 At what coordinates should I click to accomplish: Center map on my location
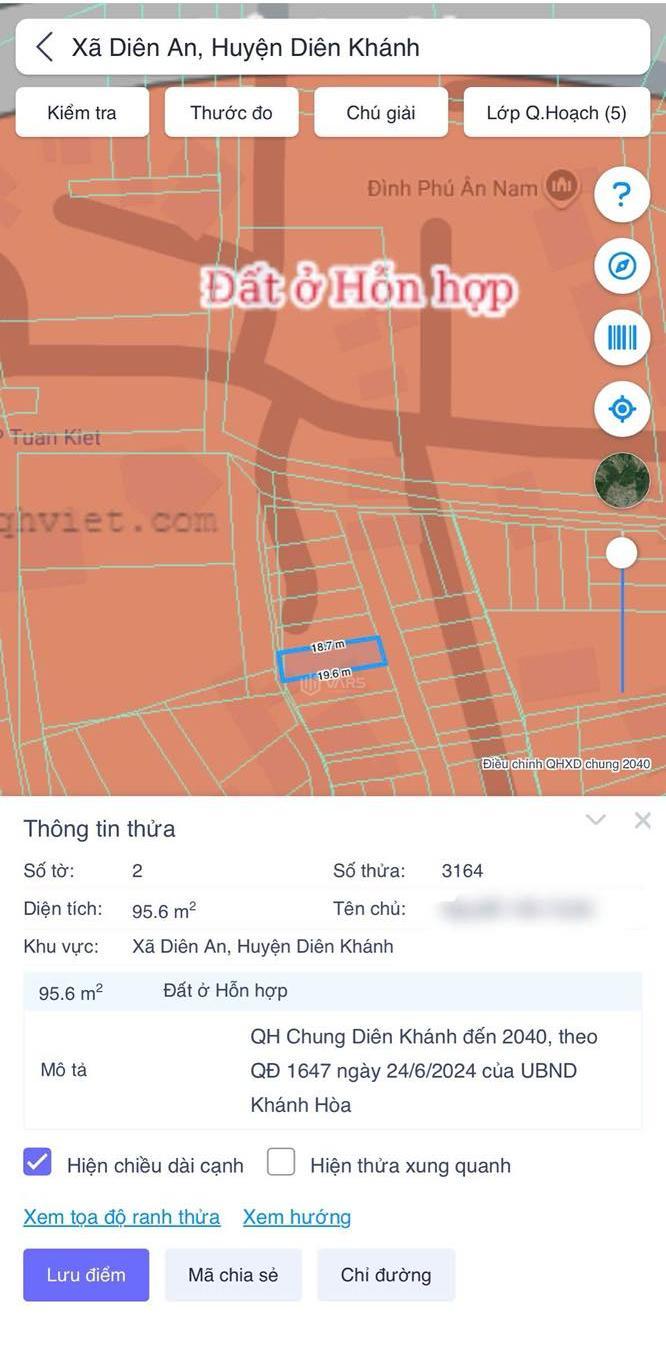click(622, 409)
